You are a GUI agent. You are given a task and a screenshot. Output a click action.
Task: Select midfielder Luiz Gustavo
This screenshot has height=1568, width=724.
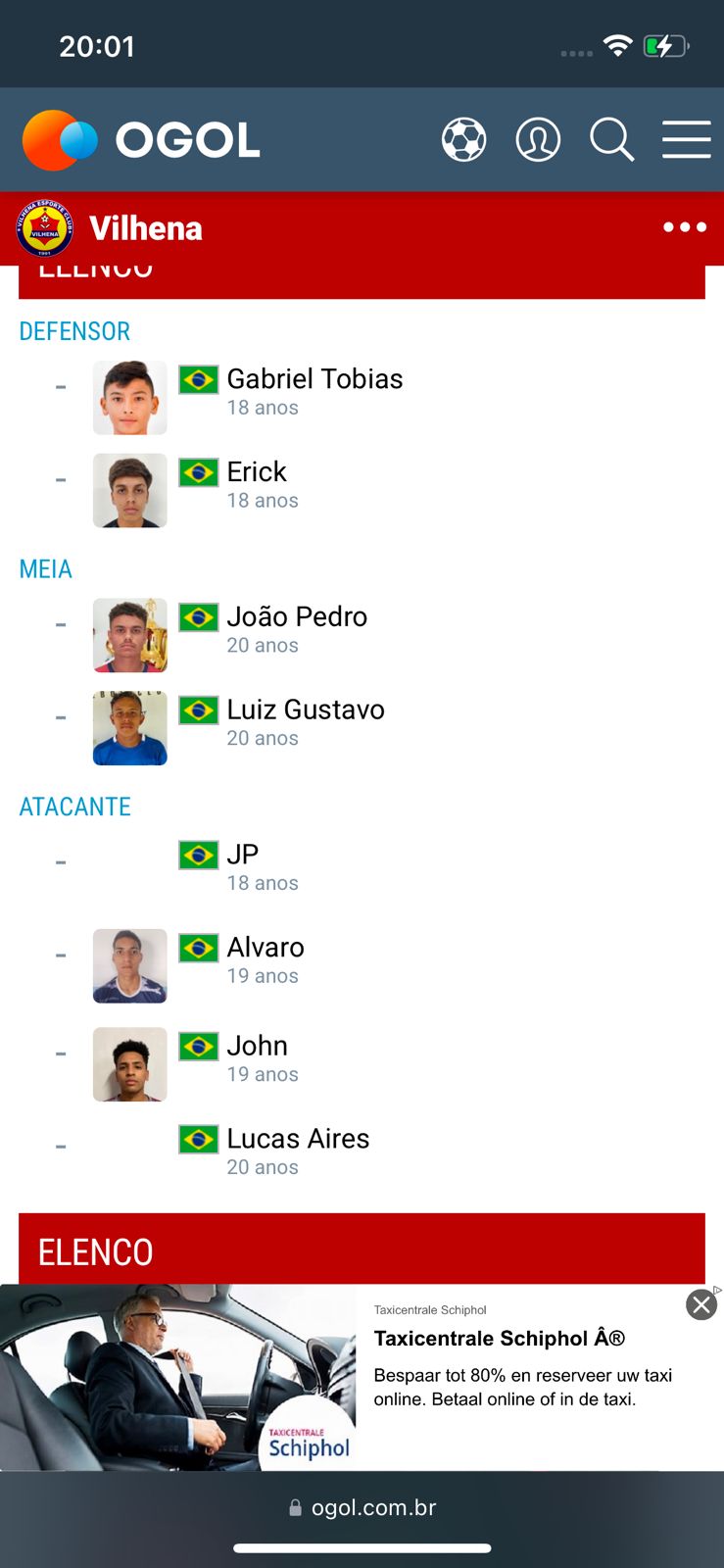pos(305,710)
